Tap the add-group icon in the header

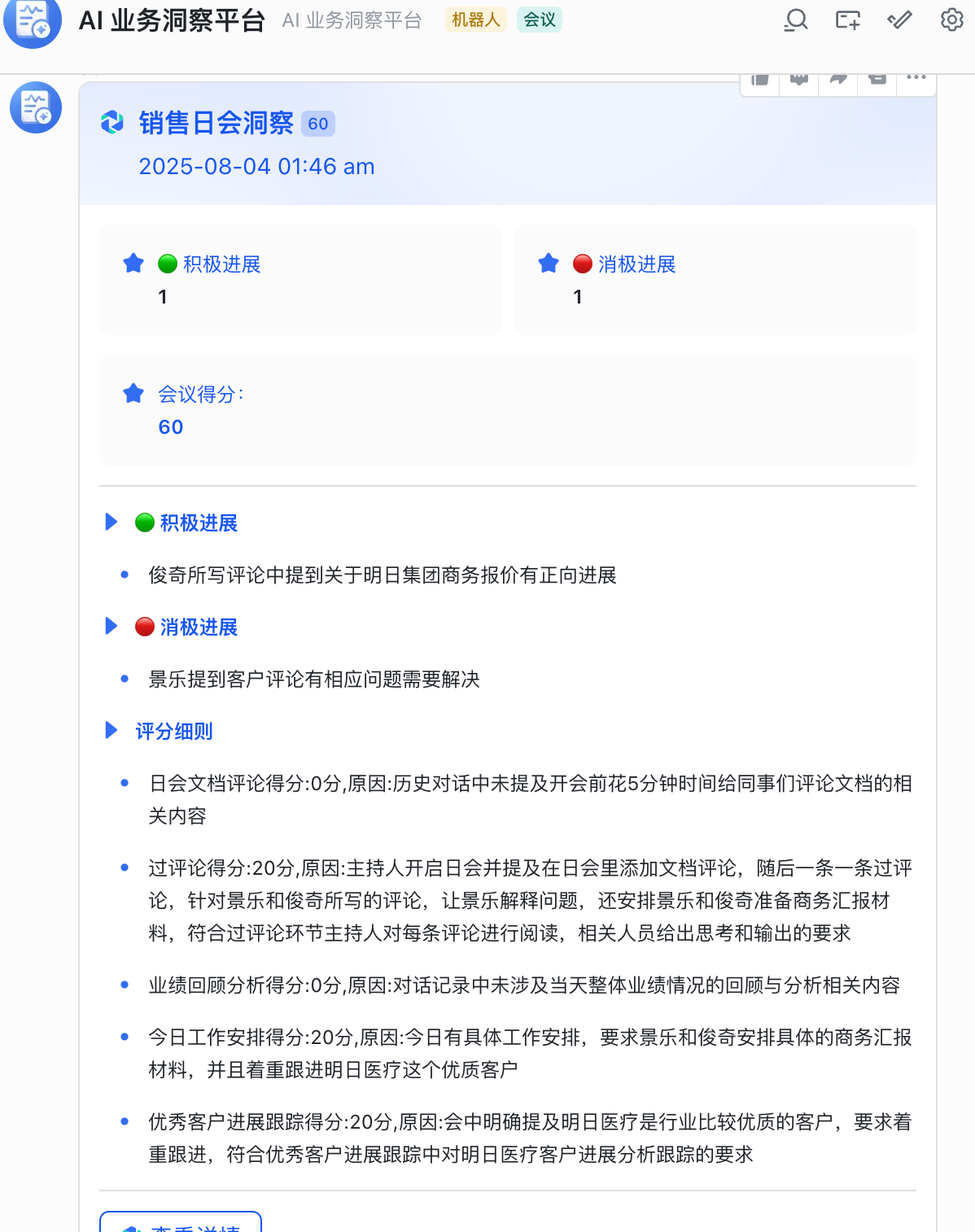(848, 20)
